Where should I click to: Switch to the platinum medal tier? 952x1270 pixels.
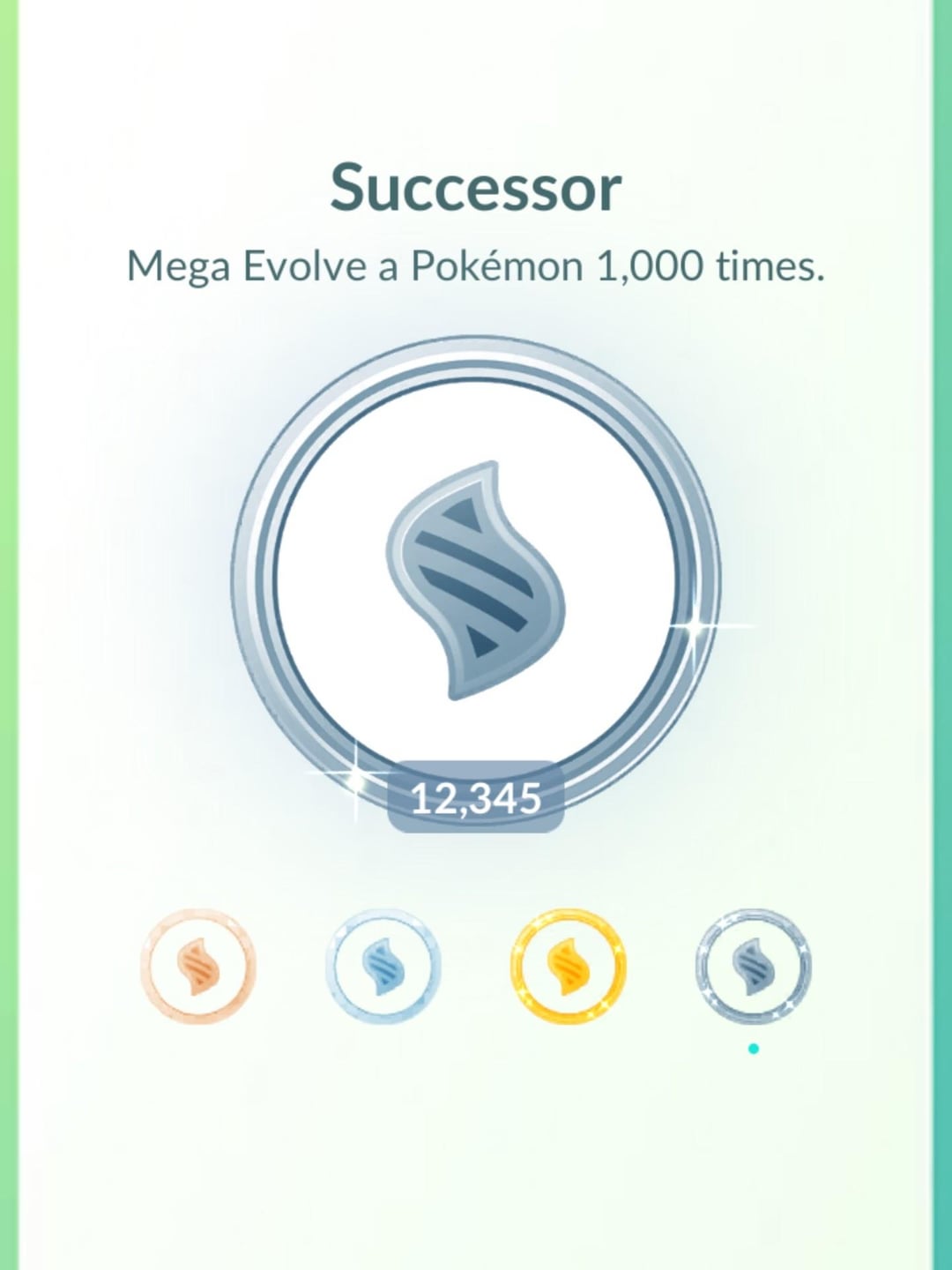(753, 966)
